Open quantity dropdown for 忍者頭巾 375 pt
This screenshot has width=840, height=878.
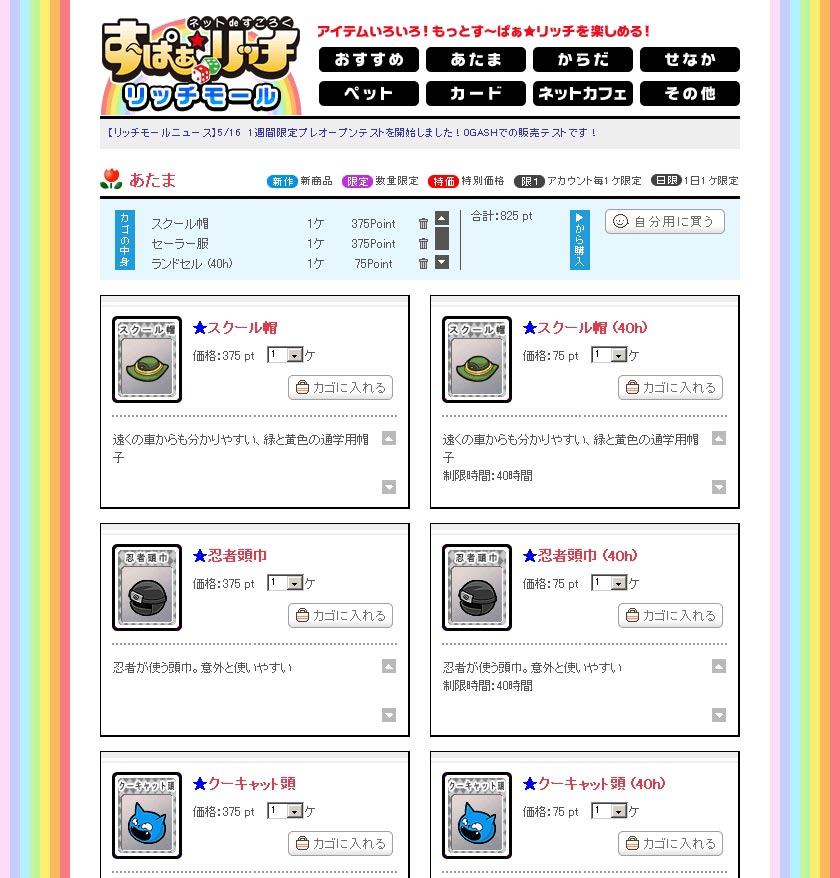point(294,583)
